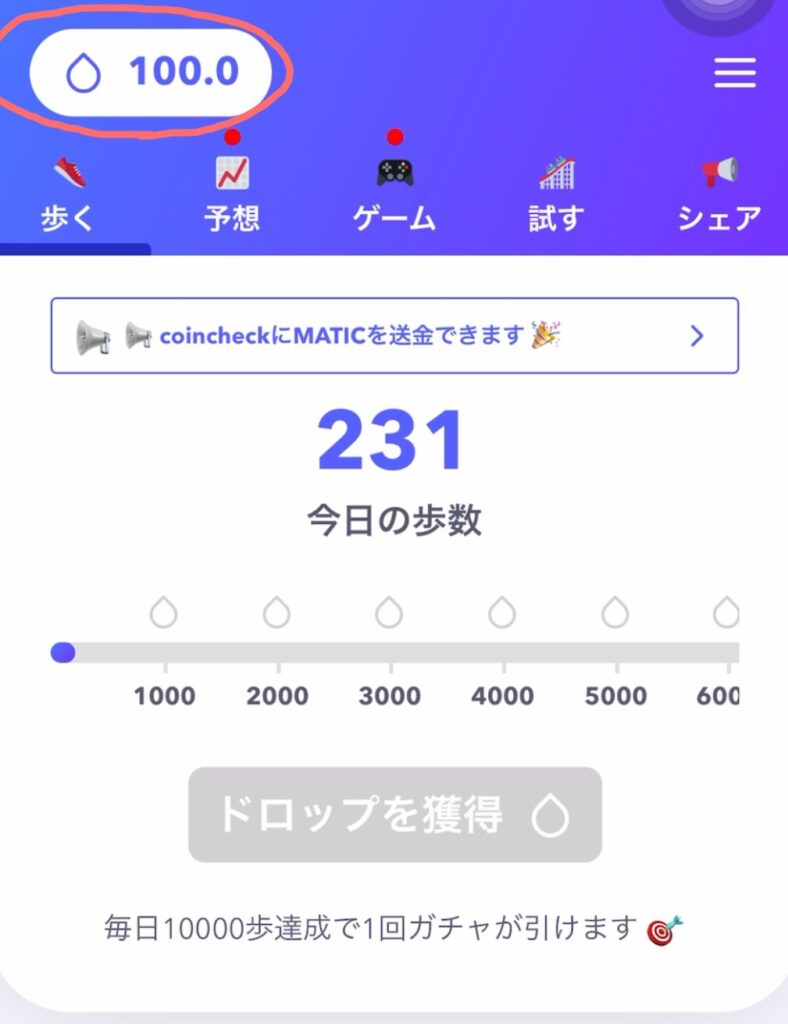Screen dimensions: 788x1024
Task: Open the hamburger menu
Action: (x=734, y=72)
